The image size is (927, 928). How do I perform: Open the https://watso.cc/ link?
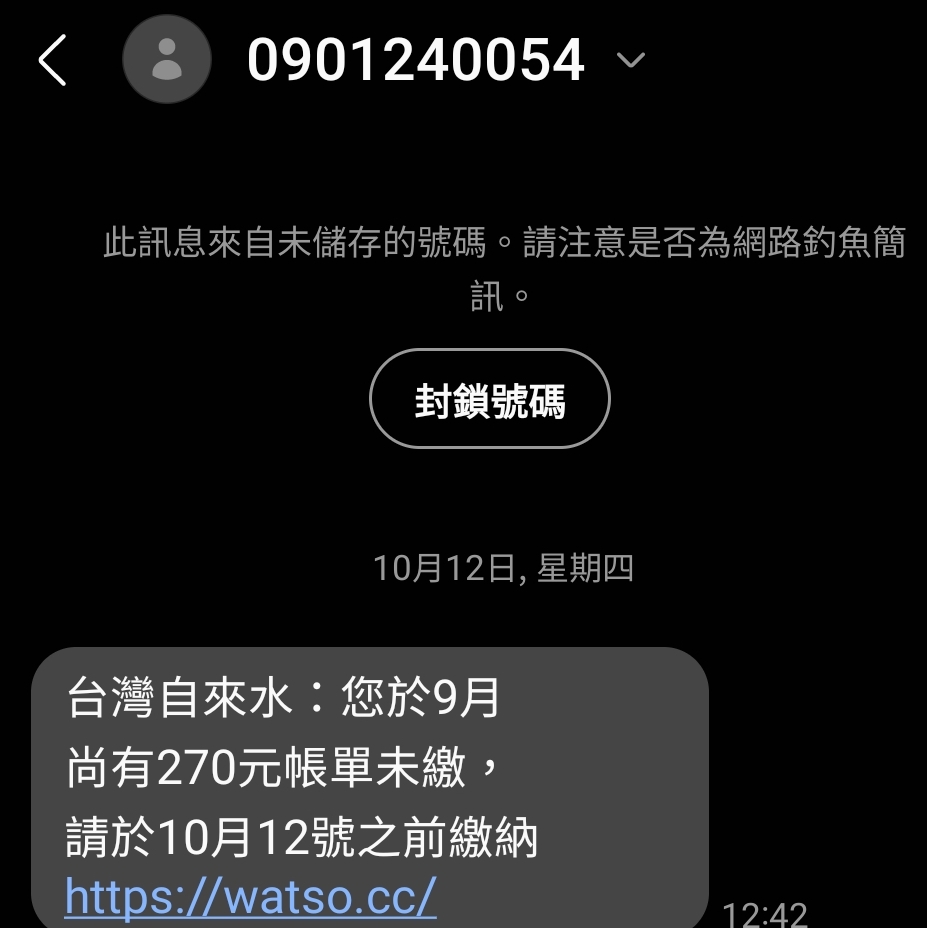pos(250,896)
